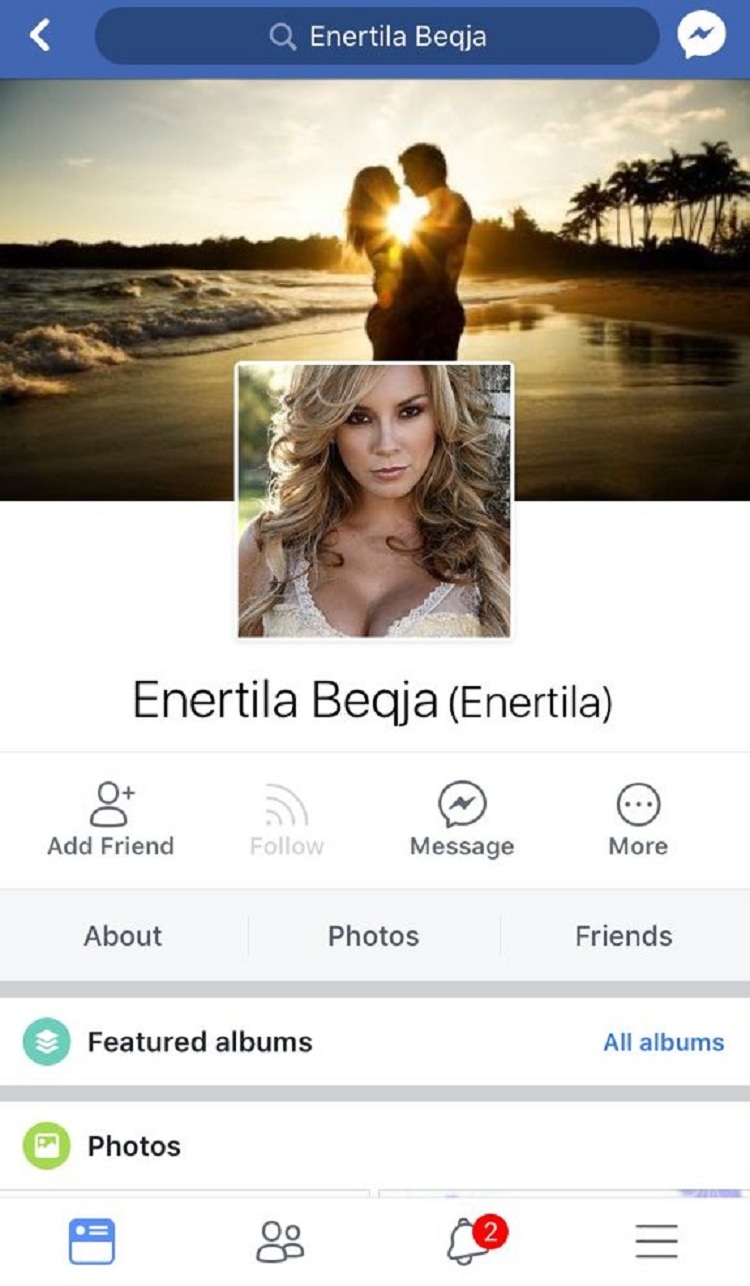The height and width of the screenshot is (1286, 750).
Task: Tap the Message button
Action: (462, 820)
